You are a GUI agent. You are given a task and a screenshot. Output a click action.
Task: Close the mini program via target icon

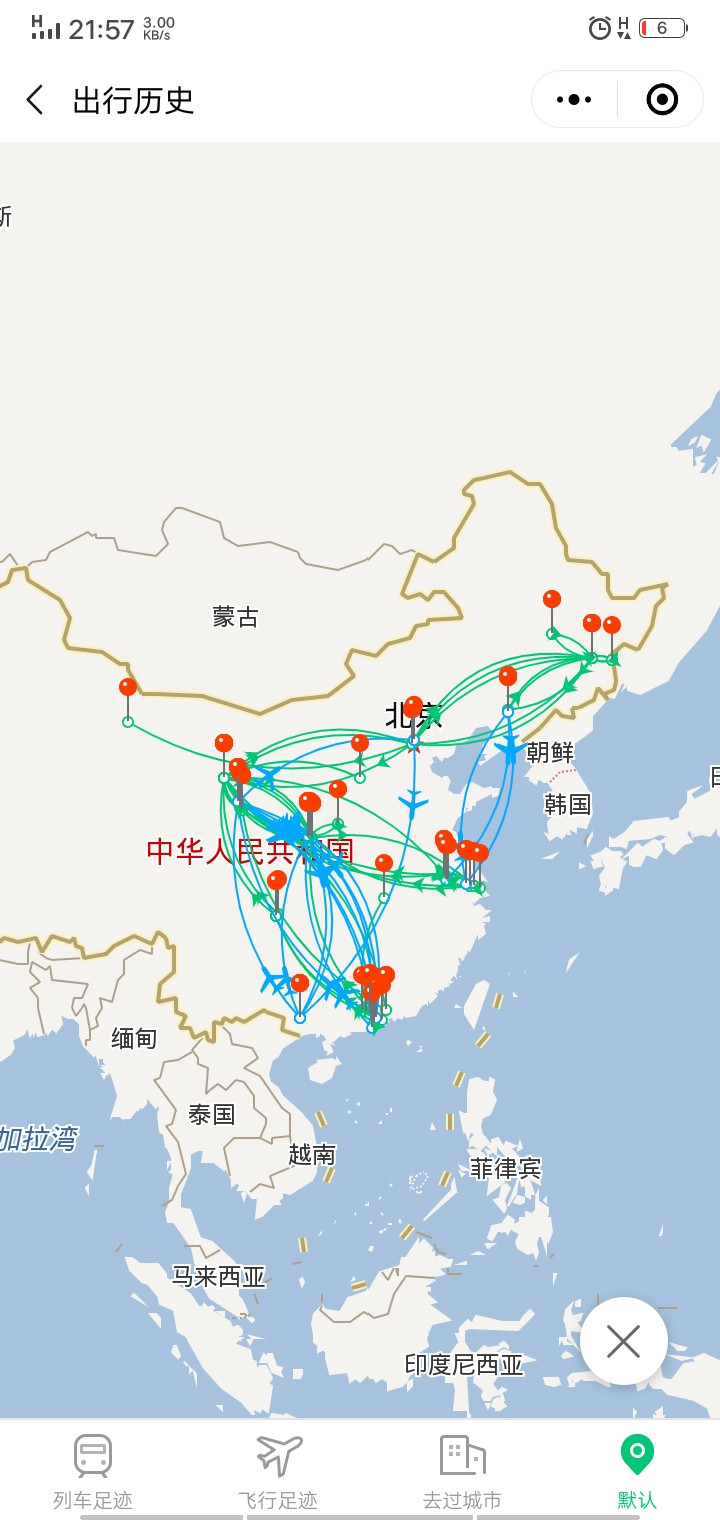tap(662, 99)
